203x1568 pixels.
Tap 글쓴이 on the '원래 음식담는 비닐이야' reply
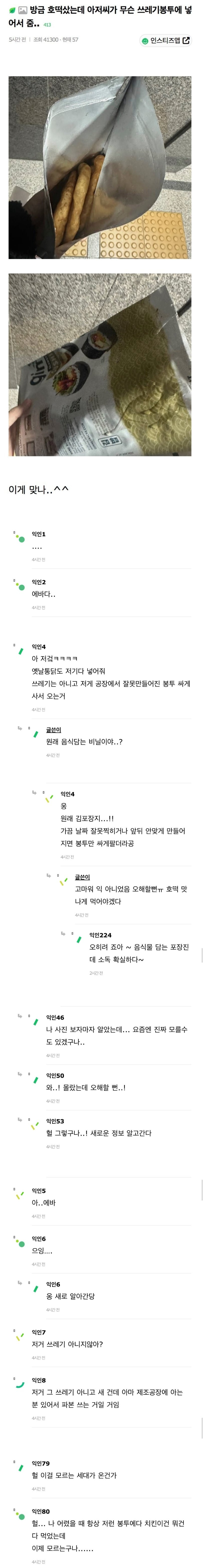(x=53, y=729)
